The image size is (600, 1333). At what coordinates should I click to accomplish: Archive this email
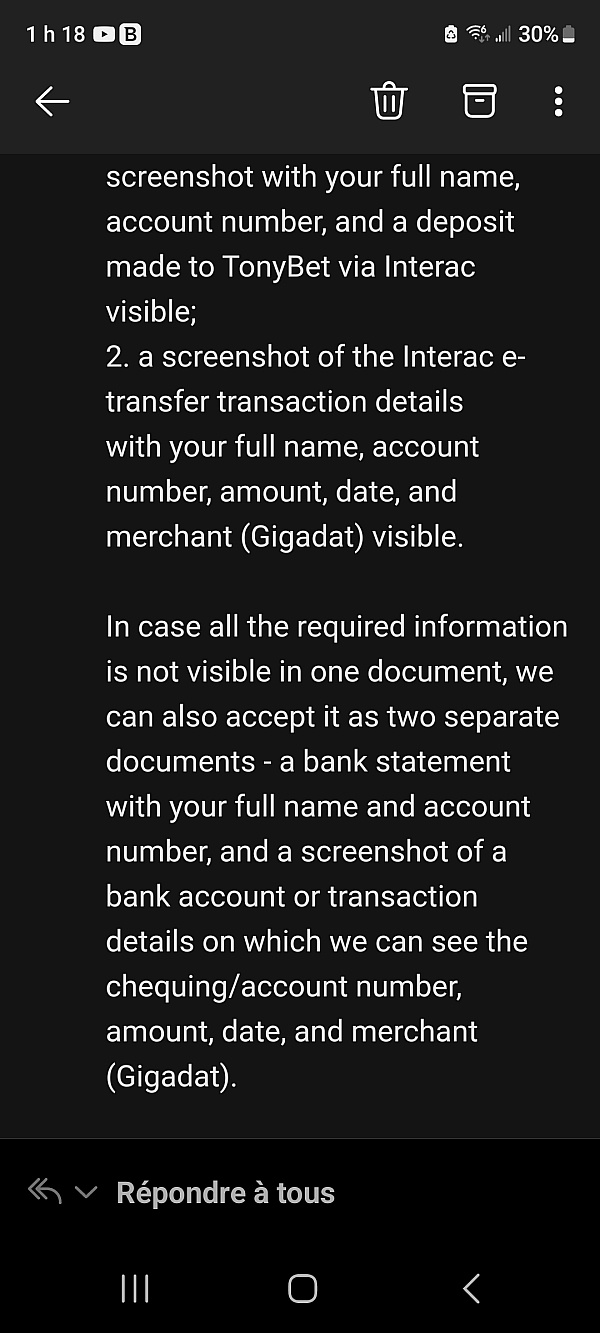point(479,100)
